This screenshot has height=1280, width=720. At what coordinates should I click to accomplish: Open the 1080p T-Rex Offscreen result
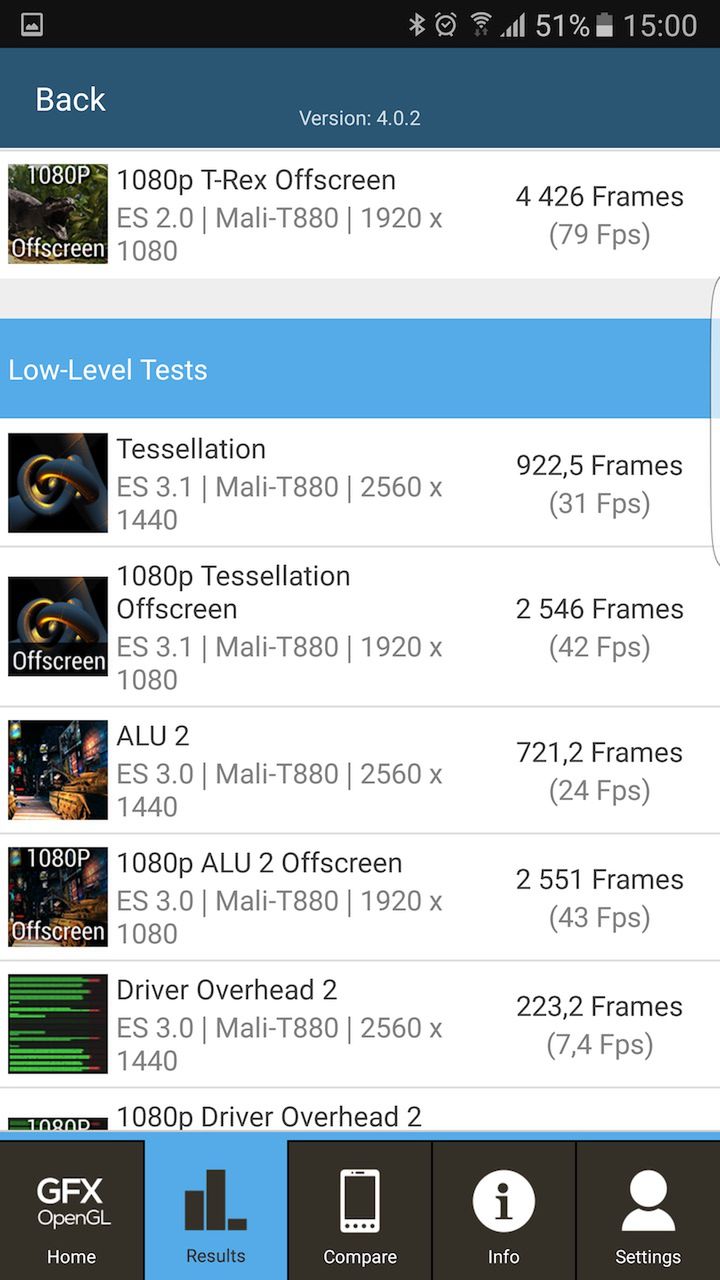(360, 215)
